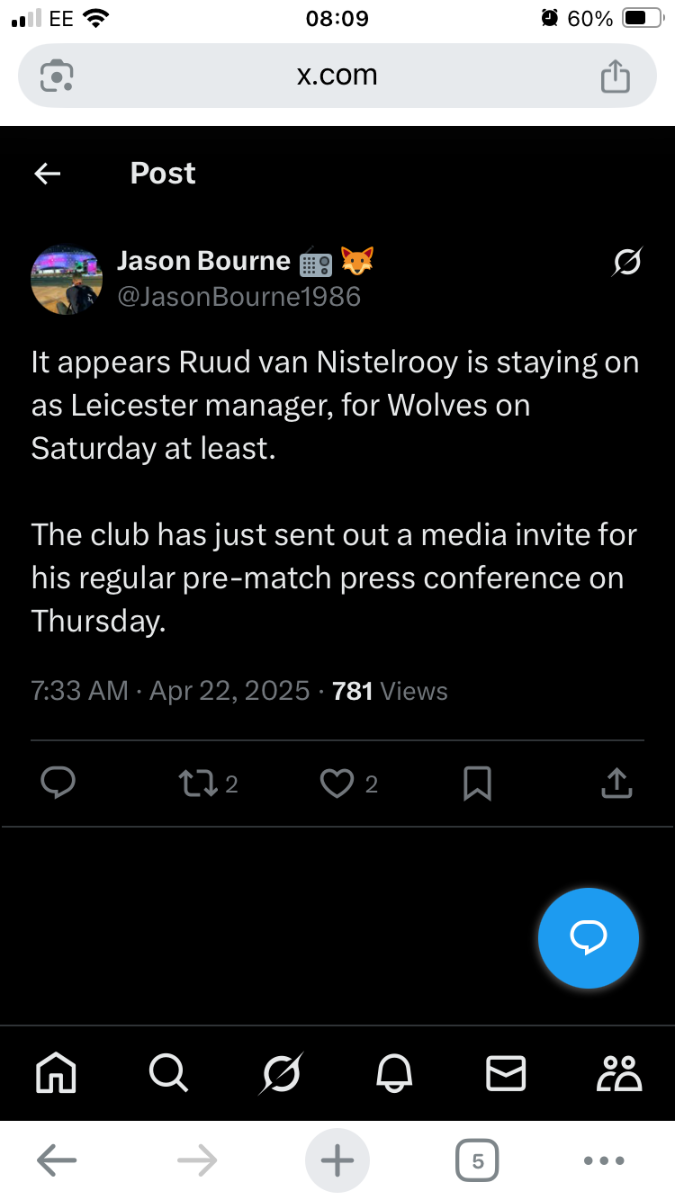Open the Grok icon beside Jason Bourne's post
The width and height of the screenshot is (675, 1200).
pyautogui.click(x=627, y=263)
